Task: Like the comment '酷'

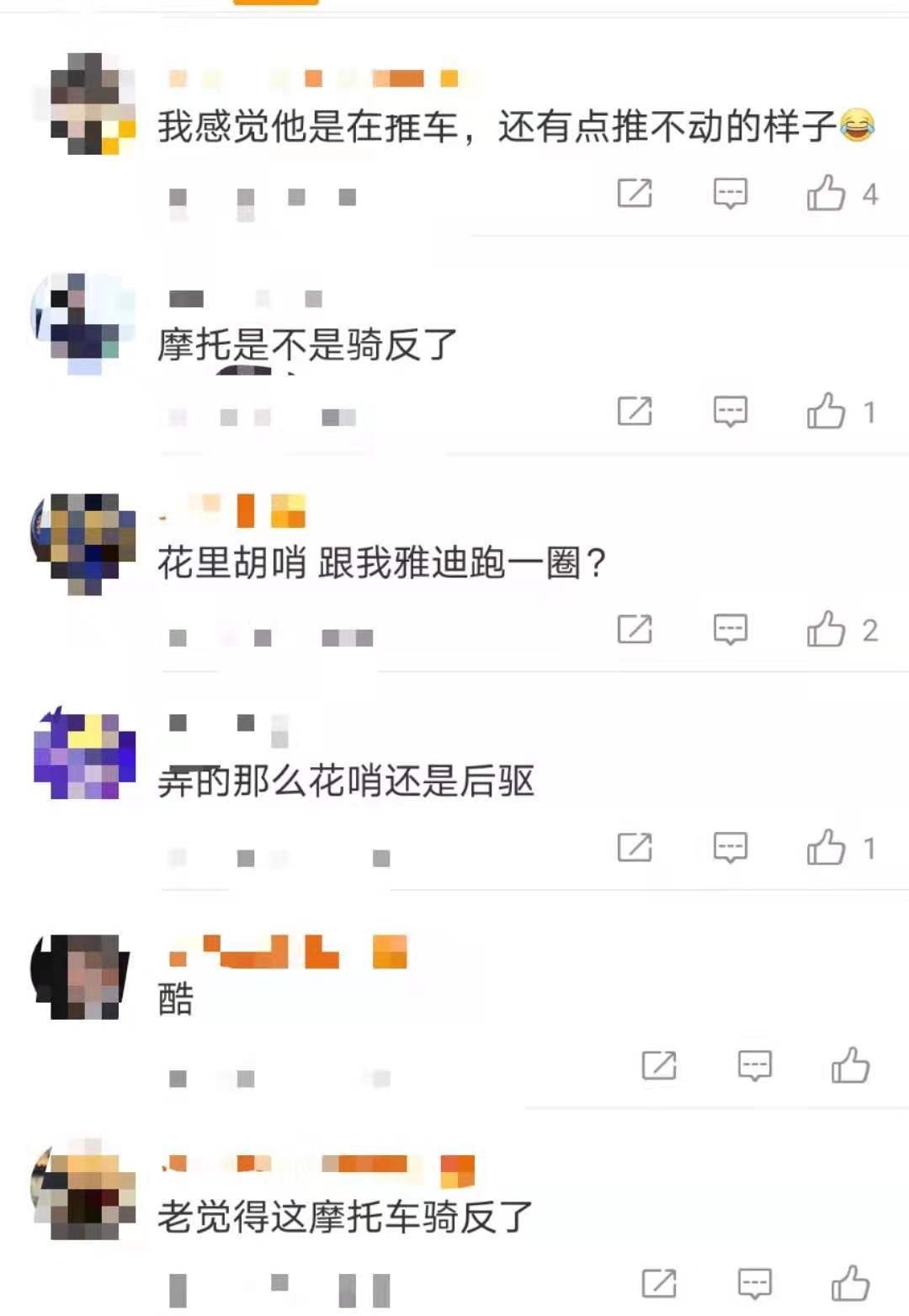Action: (x=850, y=1066)
